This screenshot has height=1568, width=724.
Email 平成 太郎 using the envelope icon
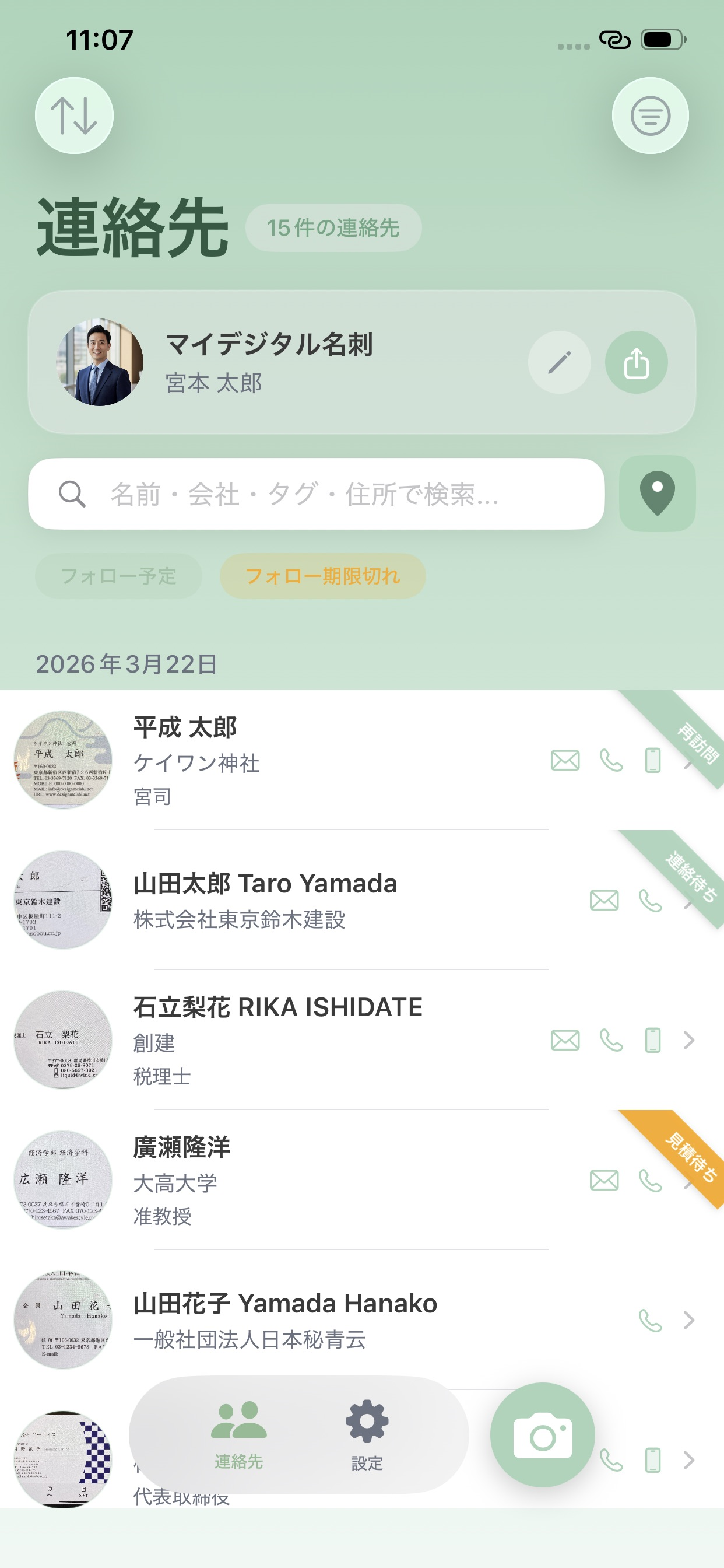pos(565,759)
